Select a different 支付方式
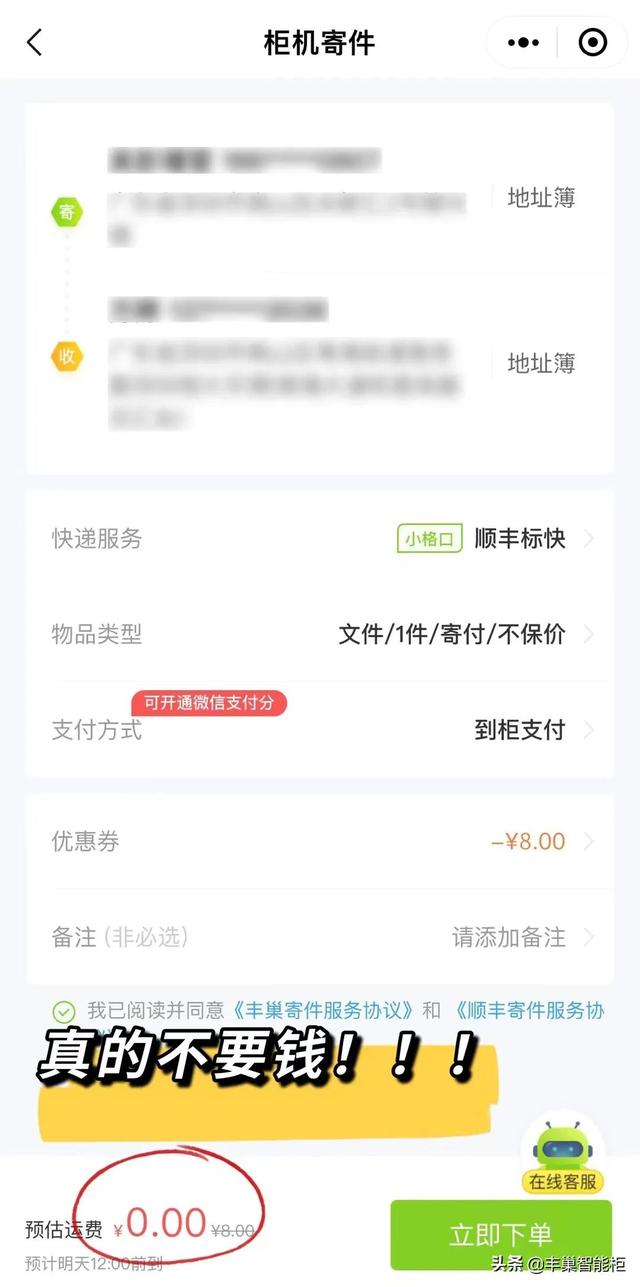This screenshot has height=1287, width=640. 320,730
